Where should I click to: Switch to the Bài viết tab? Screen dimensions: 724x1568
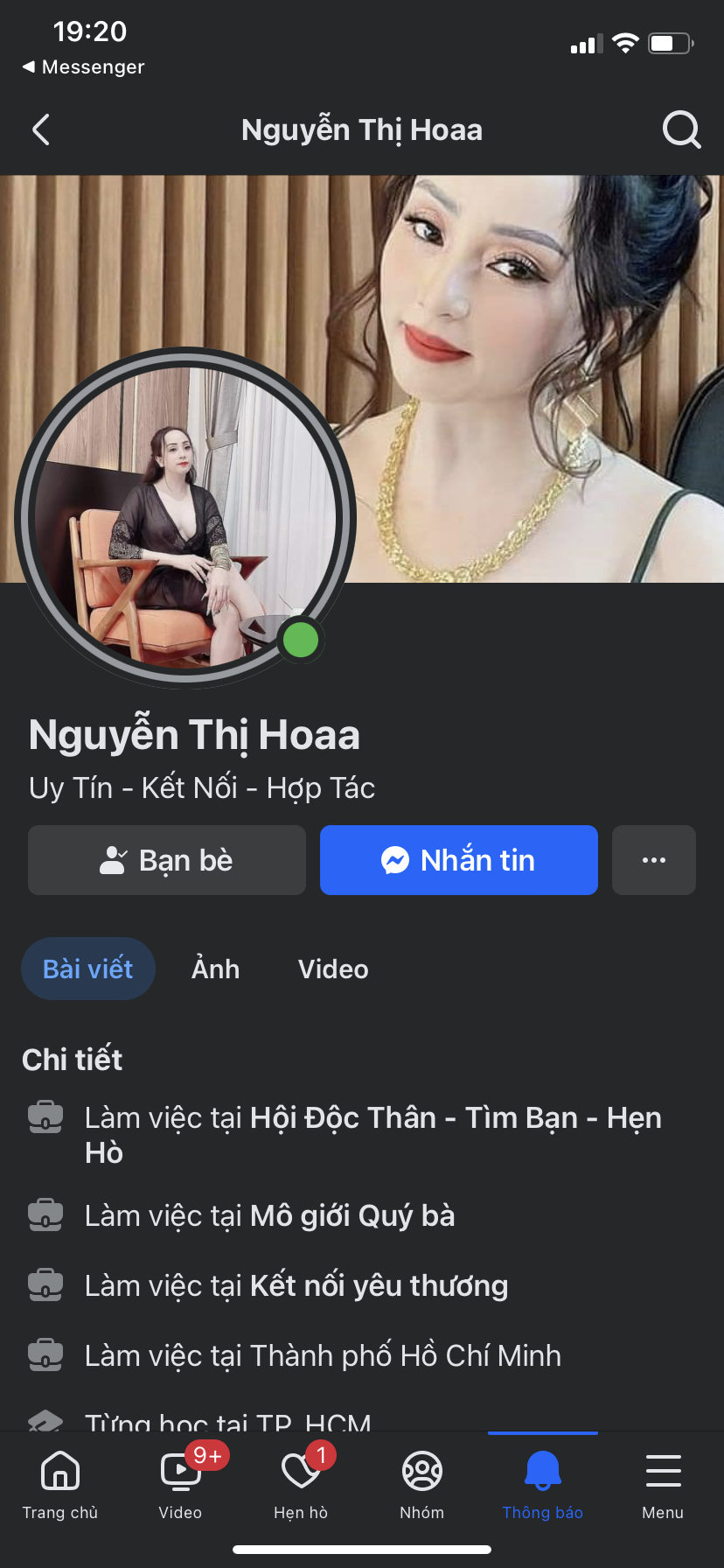pyautogui.click(x=87, y=969)
